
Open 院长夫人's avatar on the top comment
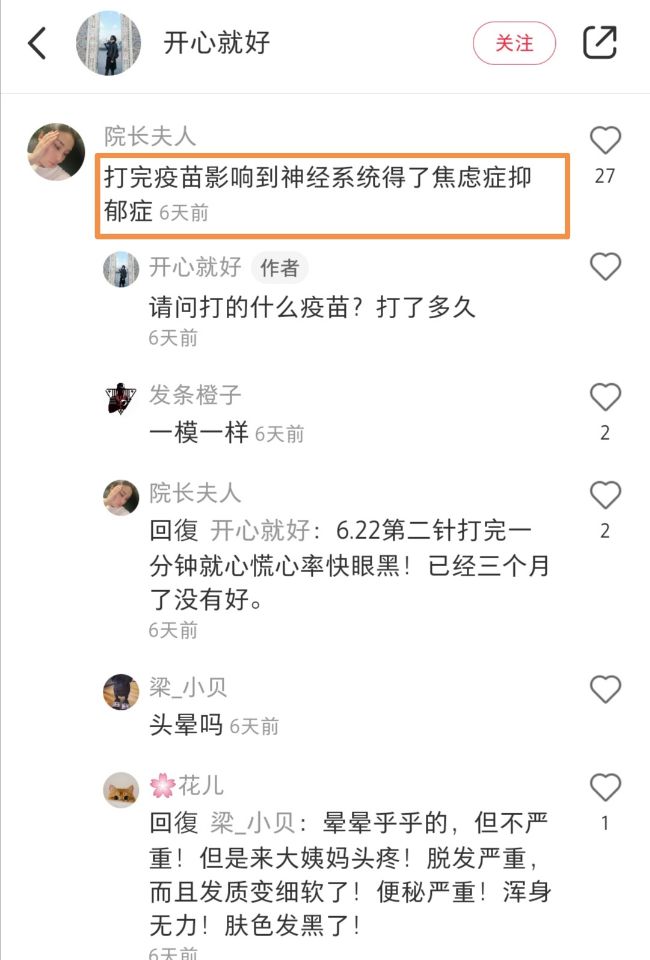point(55,152)
